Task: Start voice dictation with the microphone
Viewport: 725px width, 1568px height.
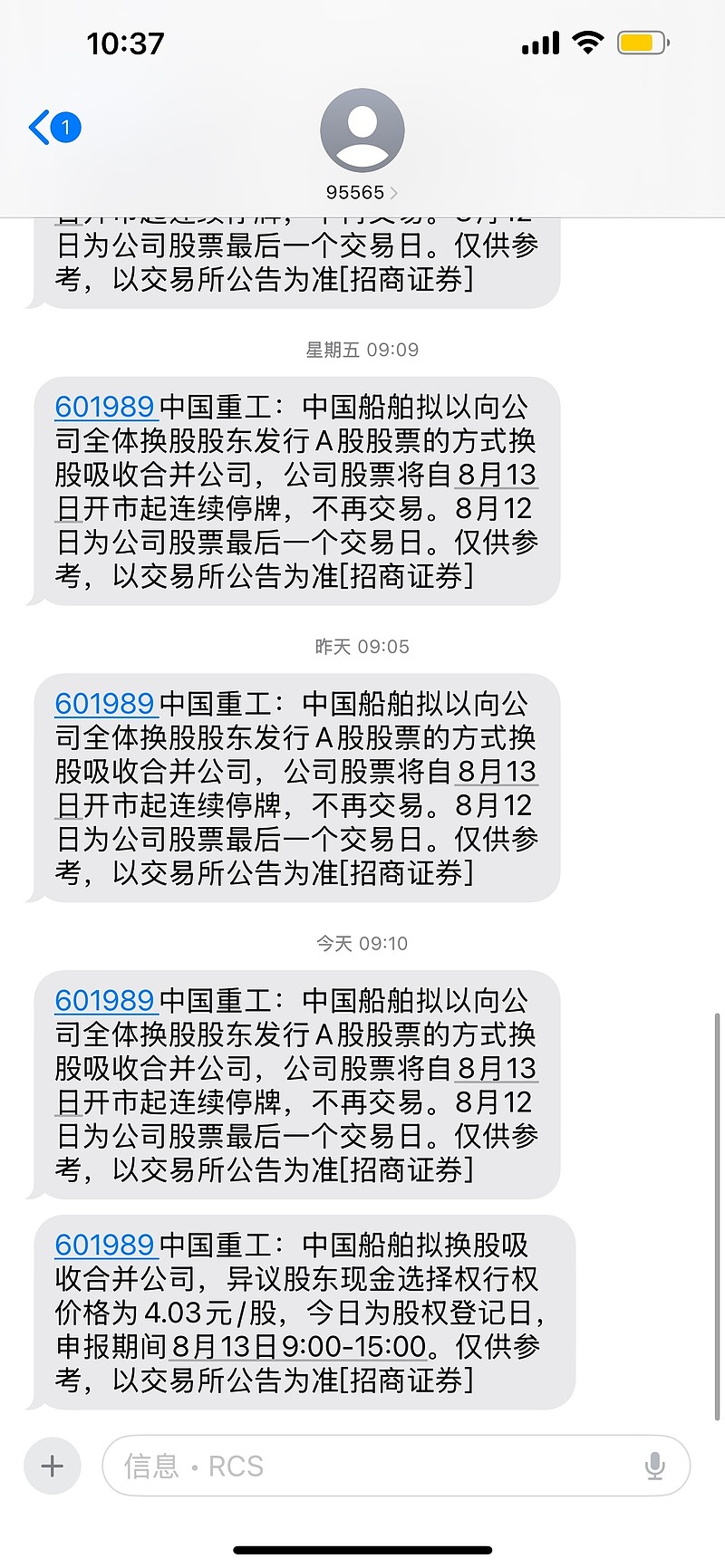Action: [x=655, y=1466]
